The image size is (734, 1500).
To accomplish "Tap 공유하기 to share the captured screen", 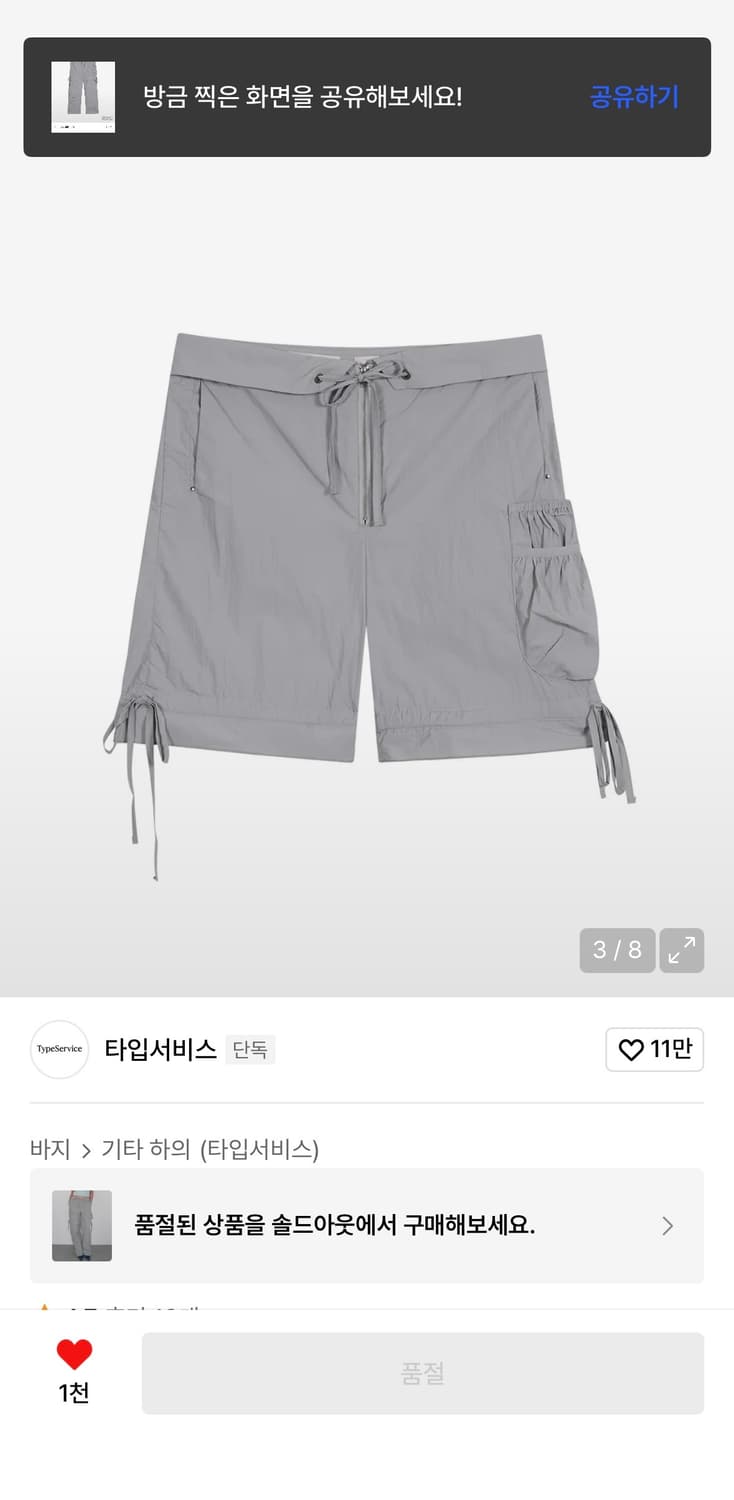I will 634,96.
